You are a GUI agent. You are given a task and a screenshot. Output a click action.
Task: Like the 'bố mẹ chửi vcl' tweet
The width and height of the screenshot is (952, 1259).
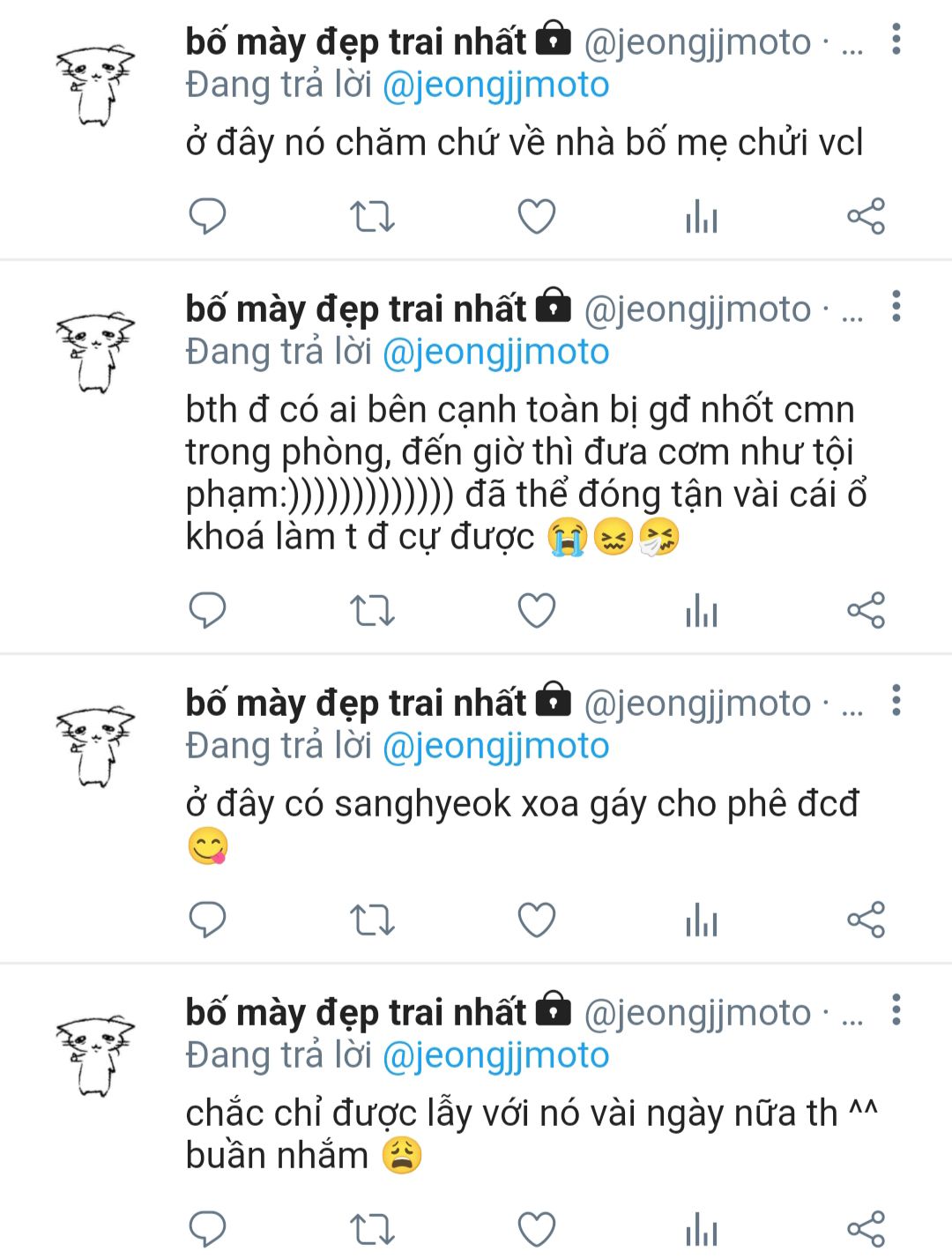pyautogui.click(x=536, y=216)
